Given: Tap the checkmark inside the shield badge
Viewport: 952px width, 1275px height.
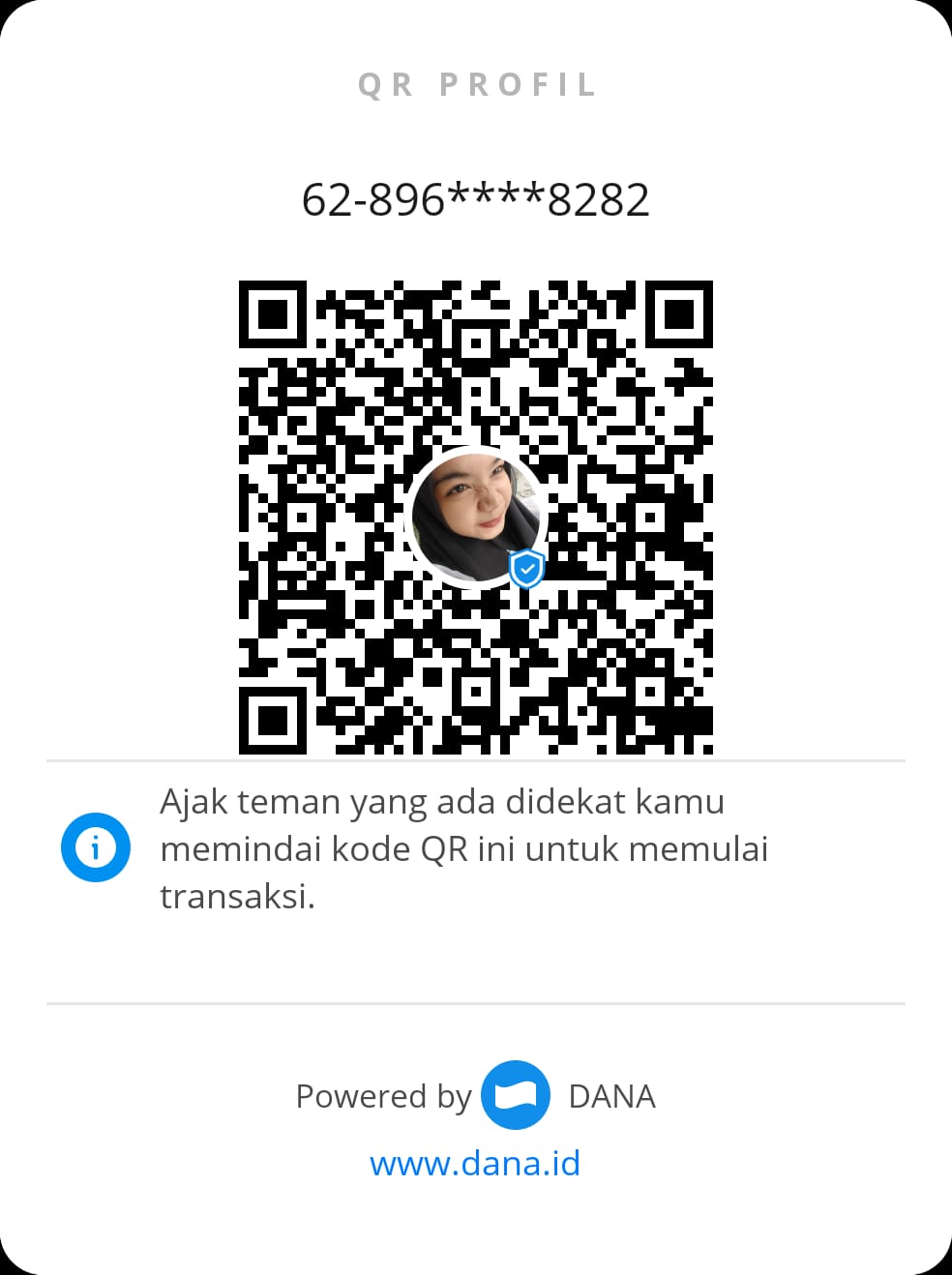Looking at the screenshot, I should pyautogui.click(x=526, y=570).
